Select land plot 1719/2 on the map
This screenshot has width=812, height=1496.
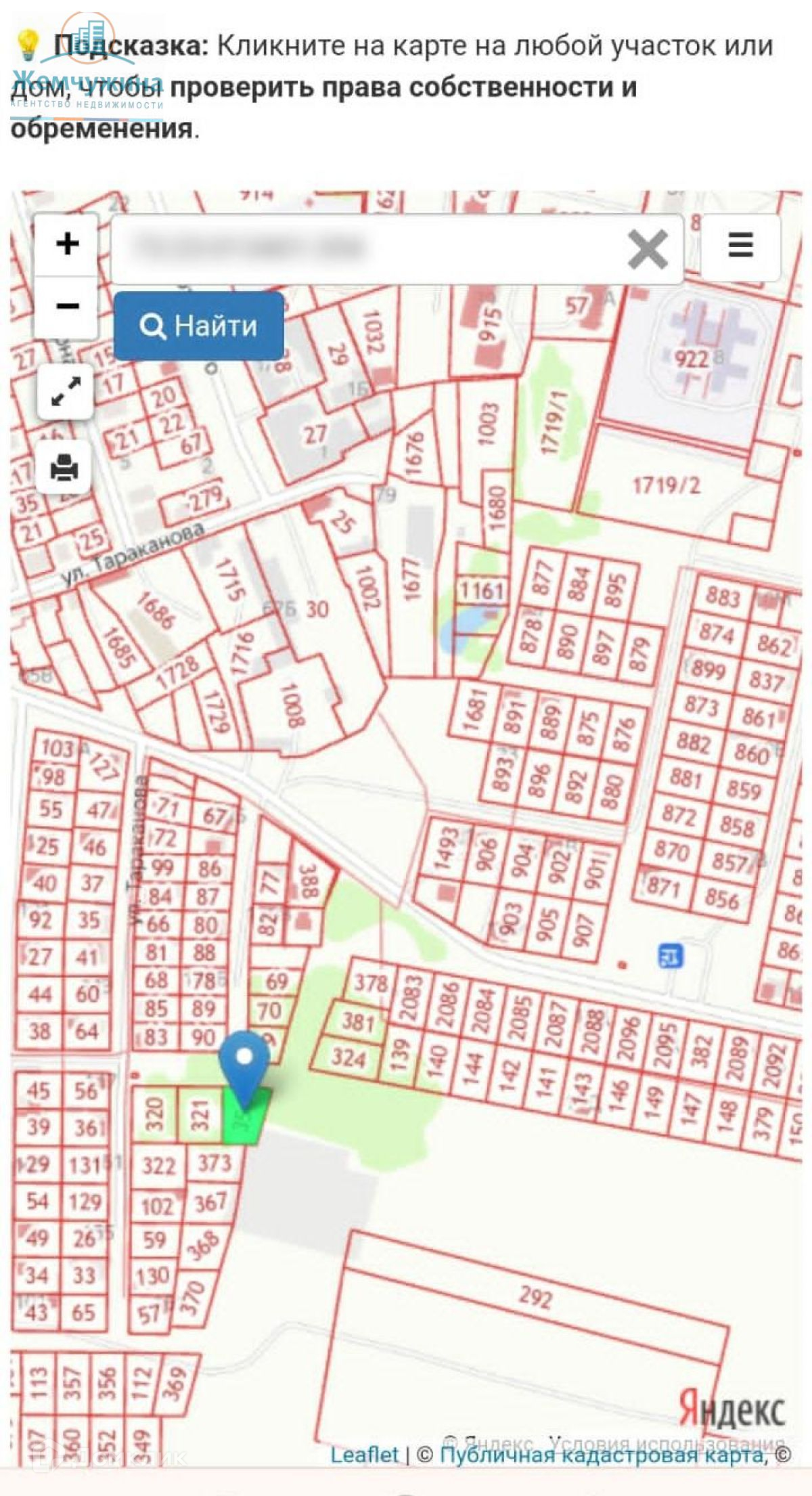tap(667, 485)
